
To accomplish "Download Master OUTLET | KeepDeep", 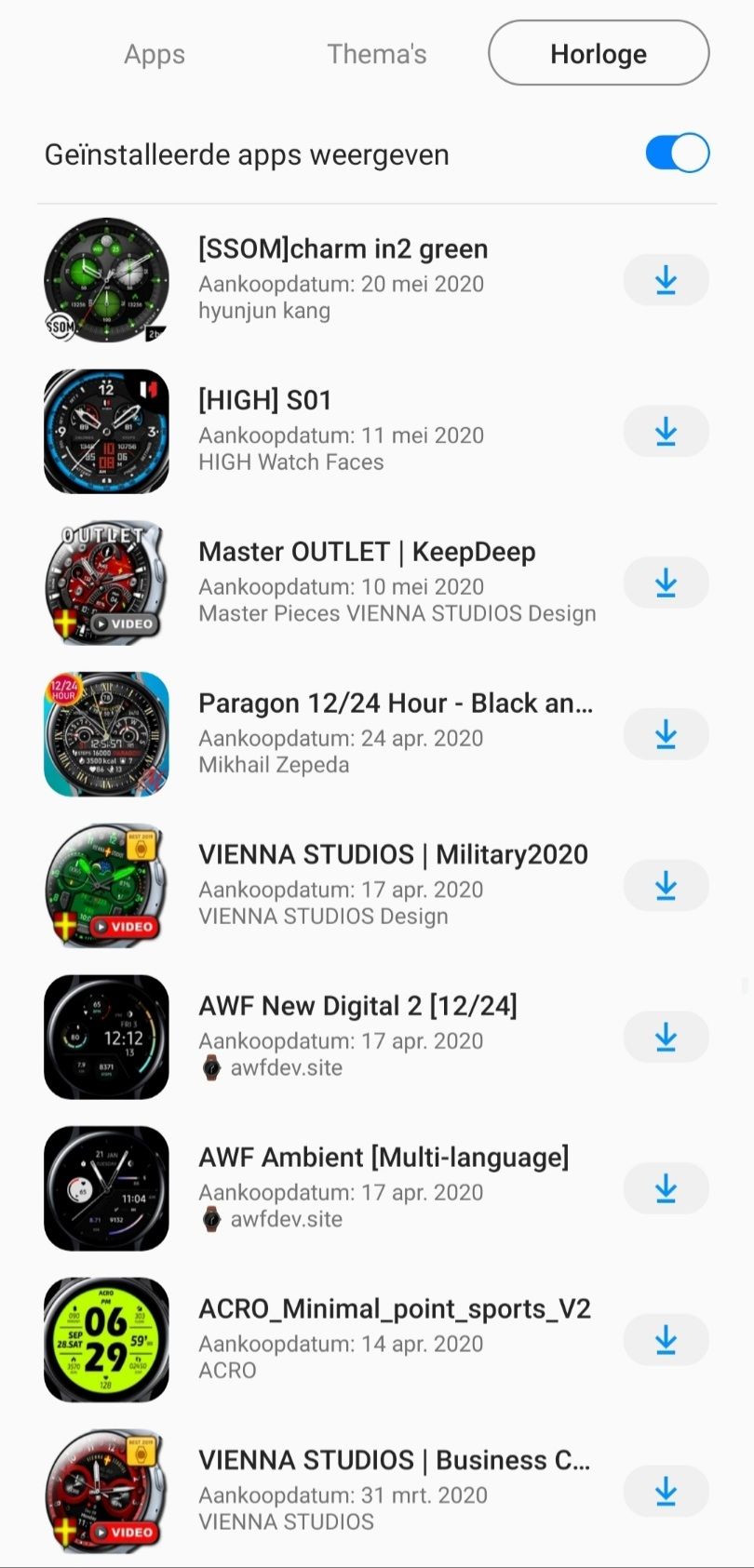I will [666, 583].
